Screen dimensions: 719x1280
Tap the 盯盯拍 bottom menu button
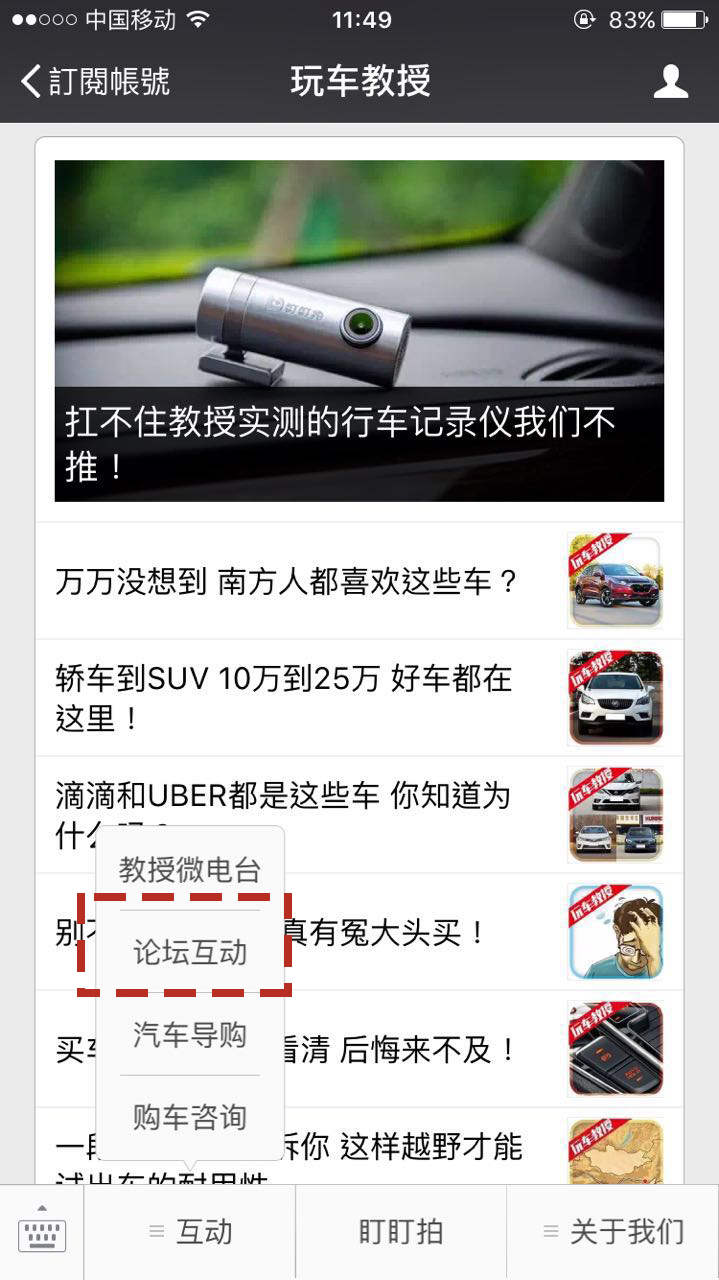(x=401, y=1232)
